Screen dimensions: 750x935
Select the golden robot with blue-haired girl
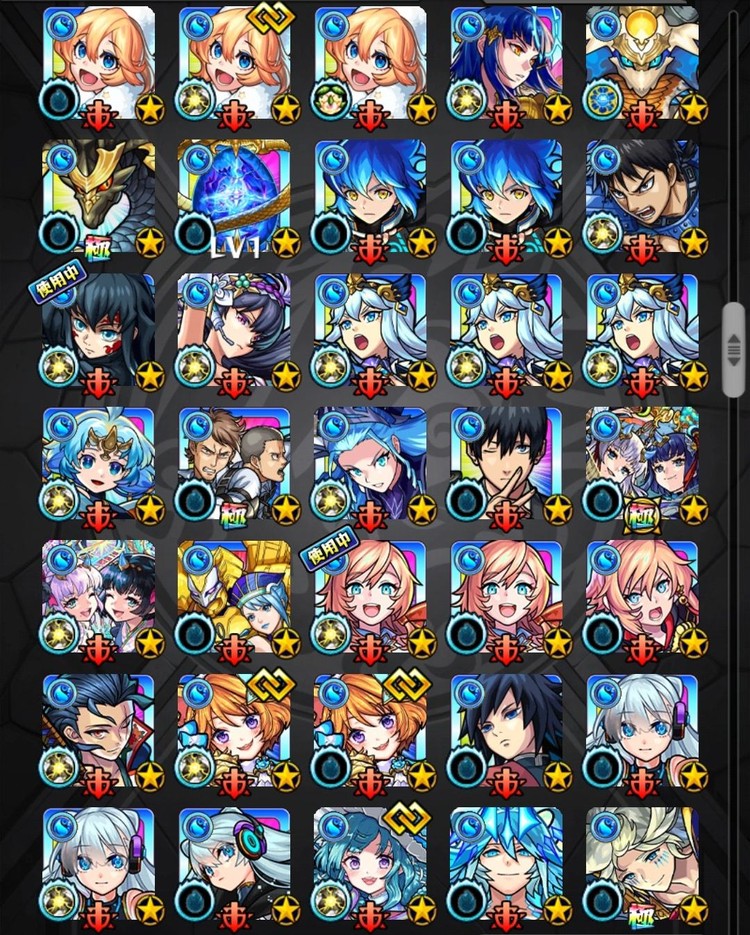pyautogui.click(x=234, y=597)
